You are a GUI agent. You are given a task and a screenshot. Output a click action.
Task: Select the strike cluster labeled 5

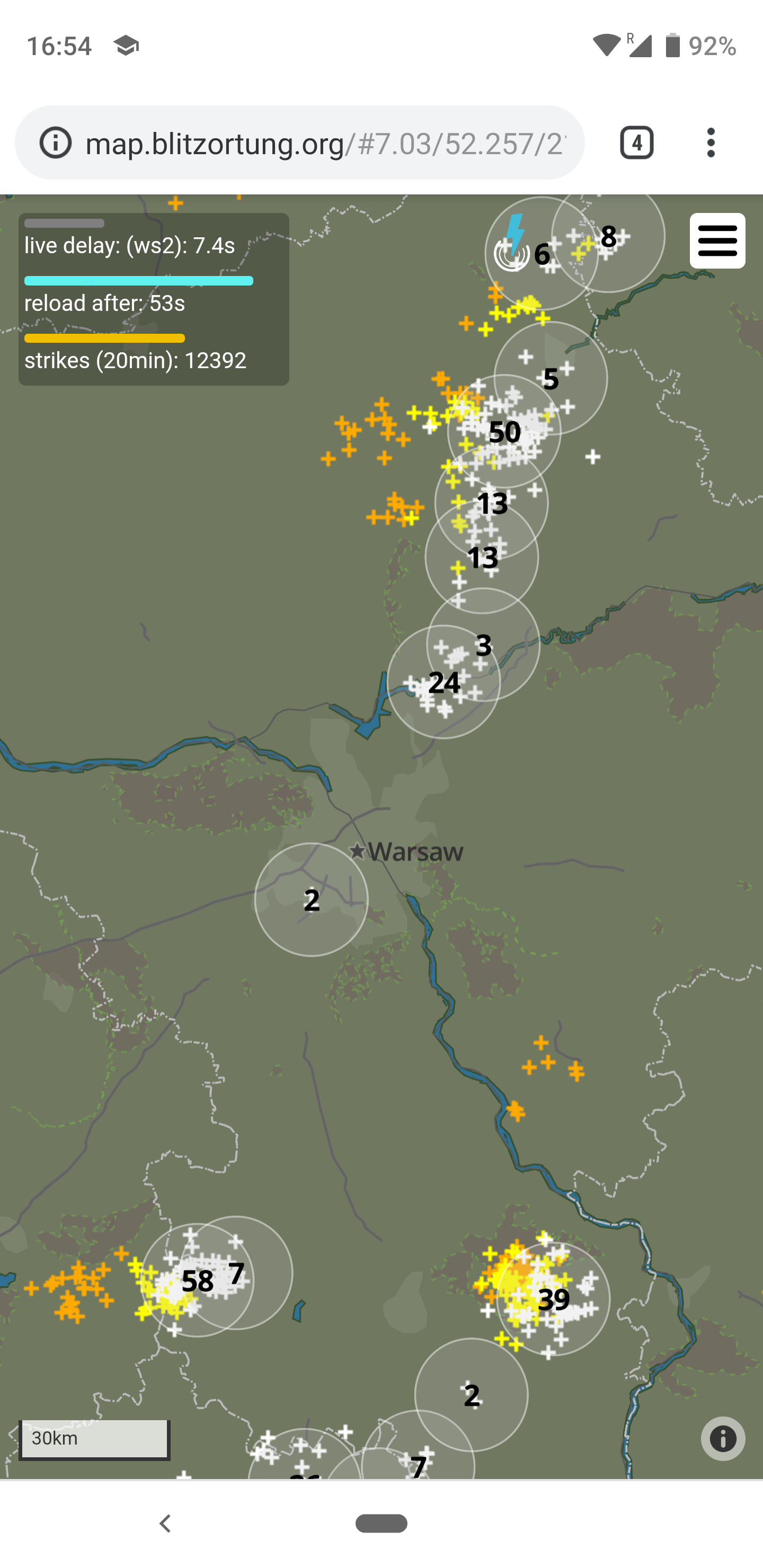click(x=551, y=379)
